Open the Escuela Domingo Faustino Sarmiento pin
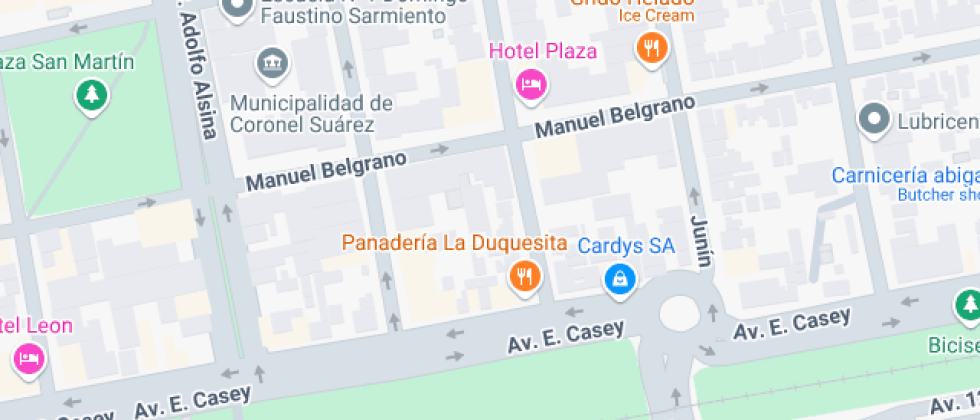 point(239,10)
